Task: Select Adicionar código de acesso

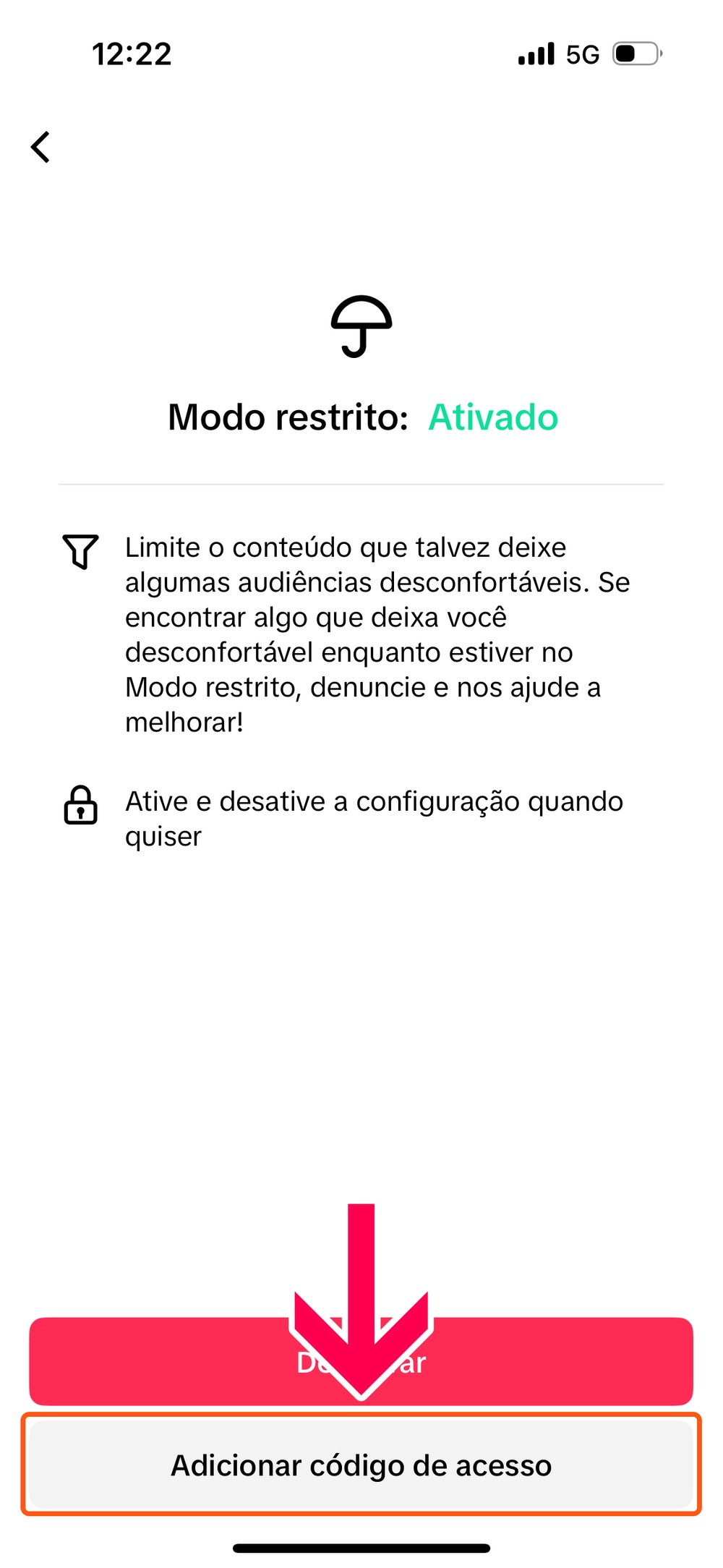Action: coord(361,1465)
